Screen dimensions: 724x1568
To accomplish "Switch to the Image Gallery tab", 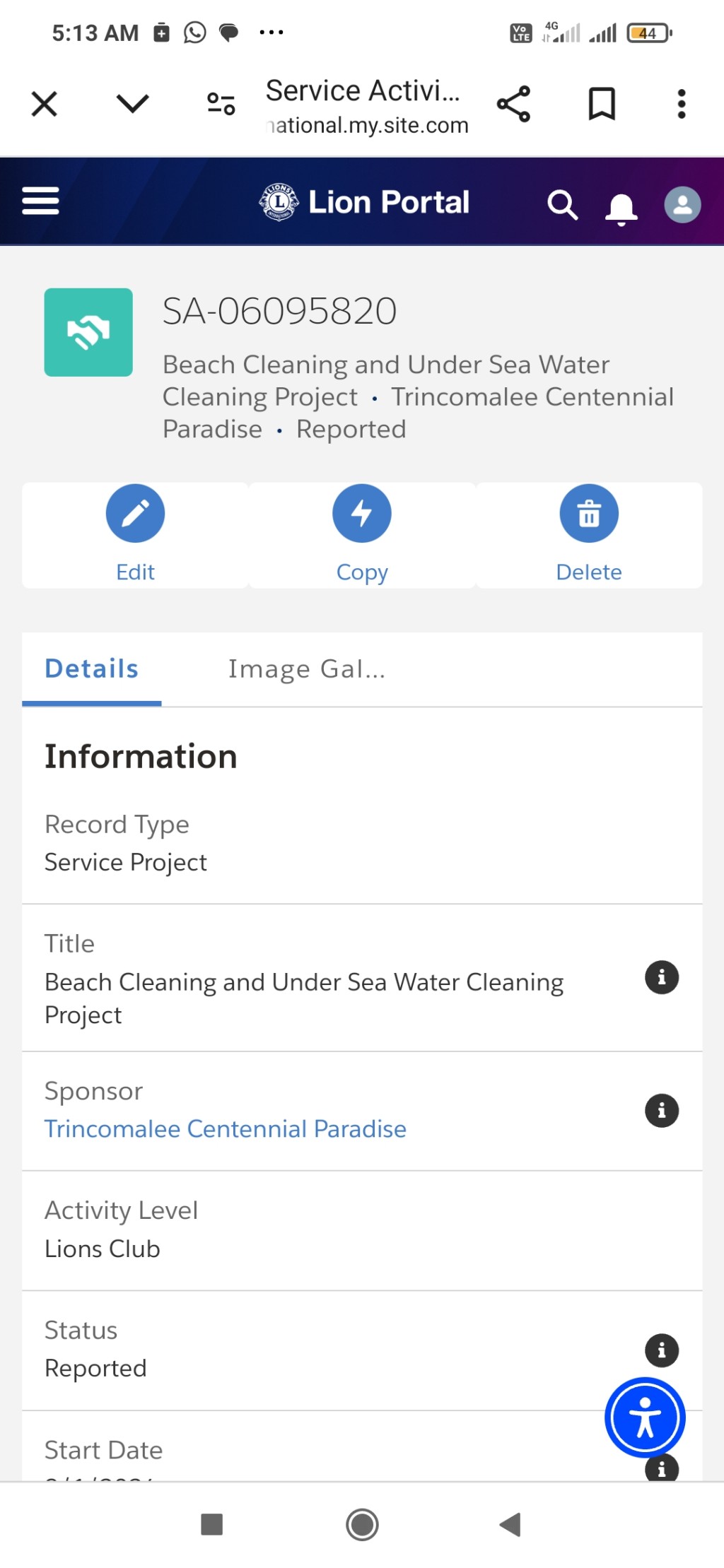I will point(306,668).
